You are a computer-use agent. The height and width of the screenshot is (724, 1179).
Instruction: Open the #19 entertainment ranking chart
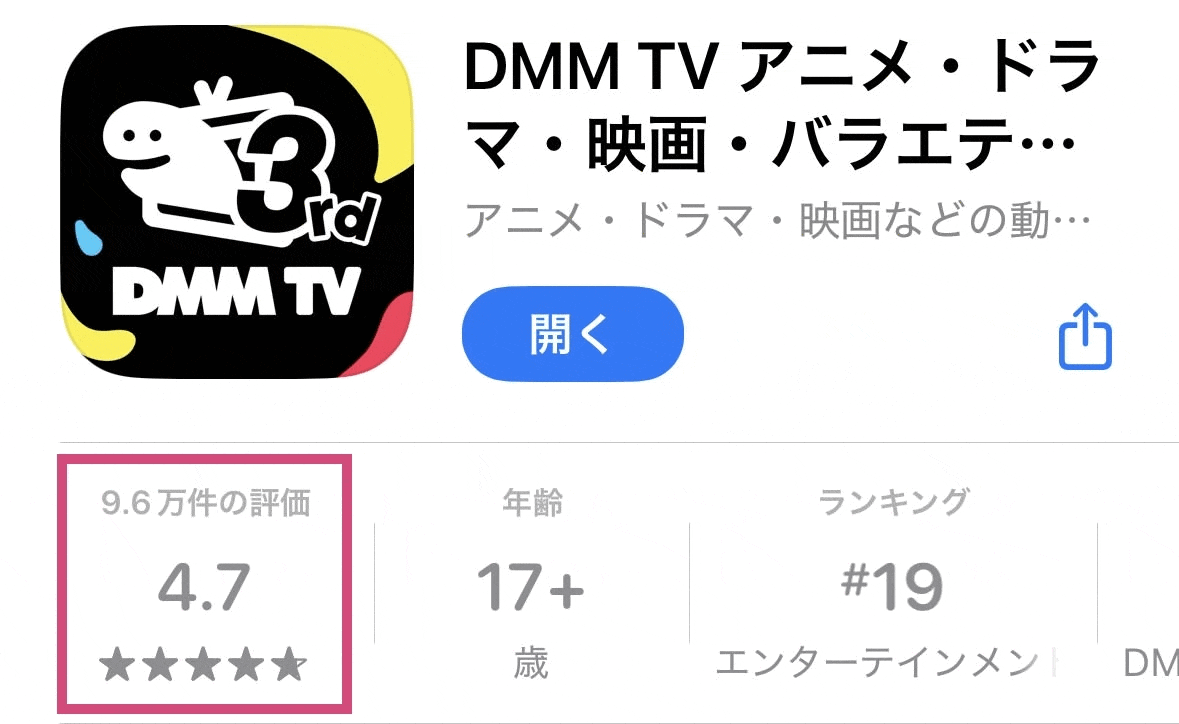point(893,587)
